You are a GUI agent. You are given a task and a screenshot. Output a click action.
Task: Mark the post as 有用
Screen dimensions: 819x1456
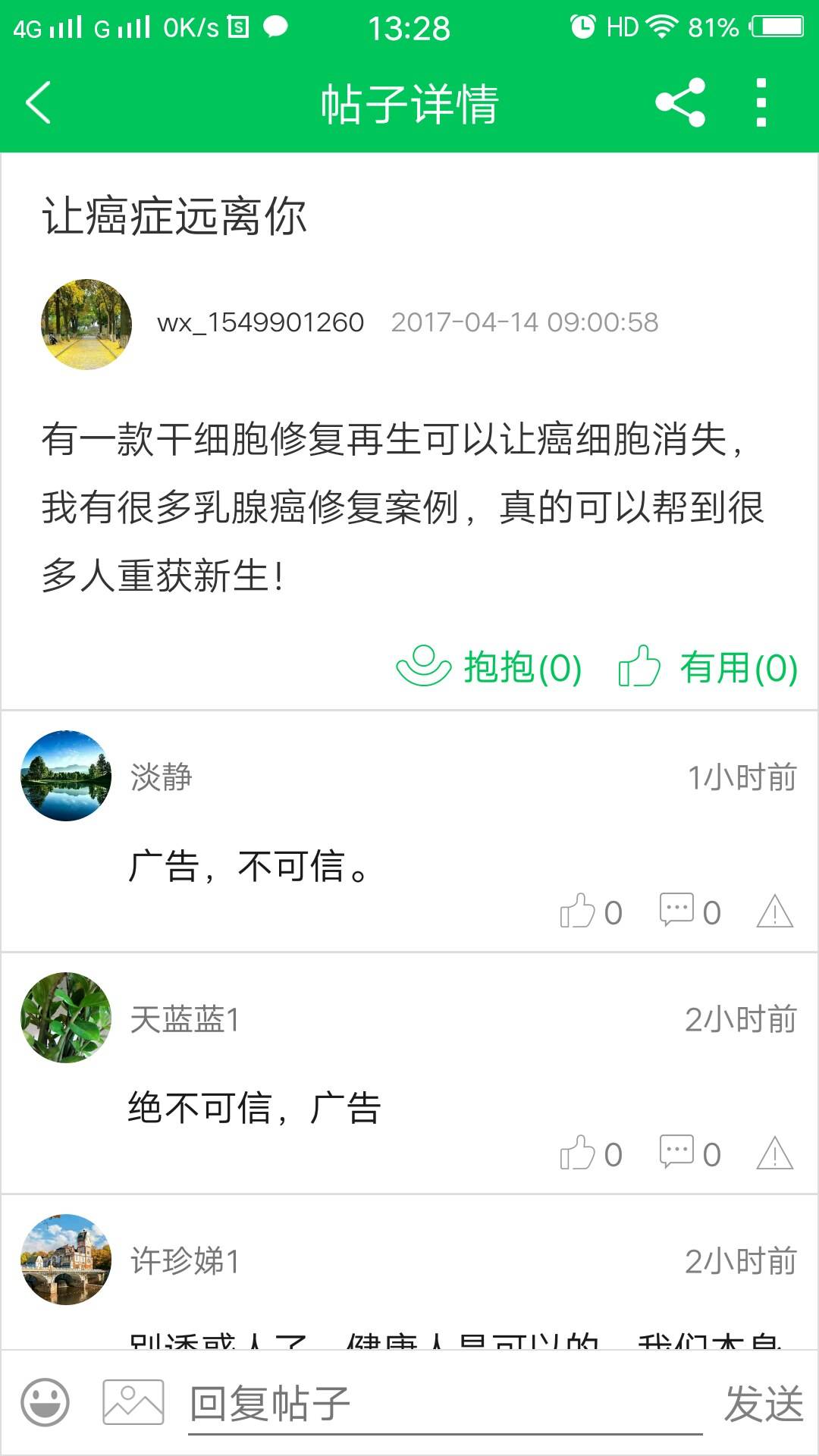pos(708,667)
